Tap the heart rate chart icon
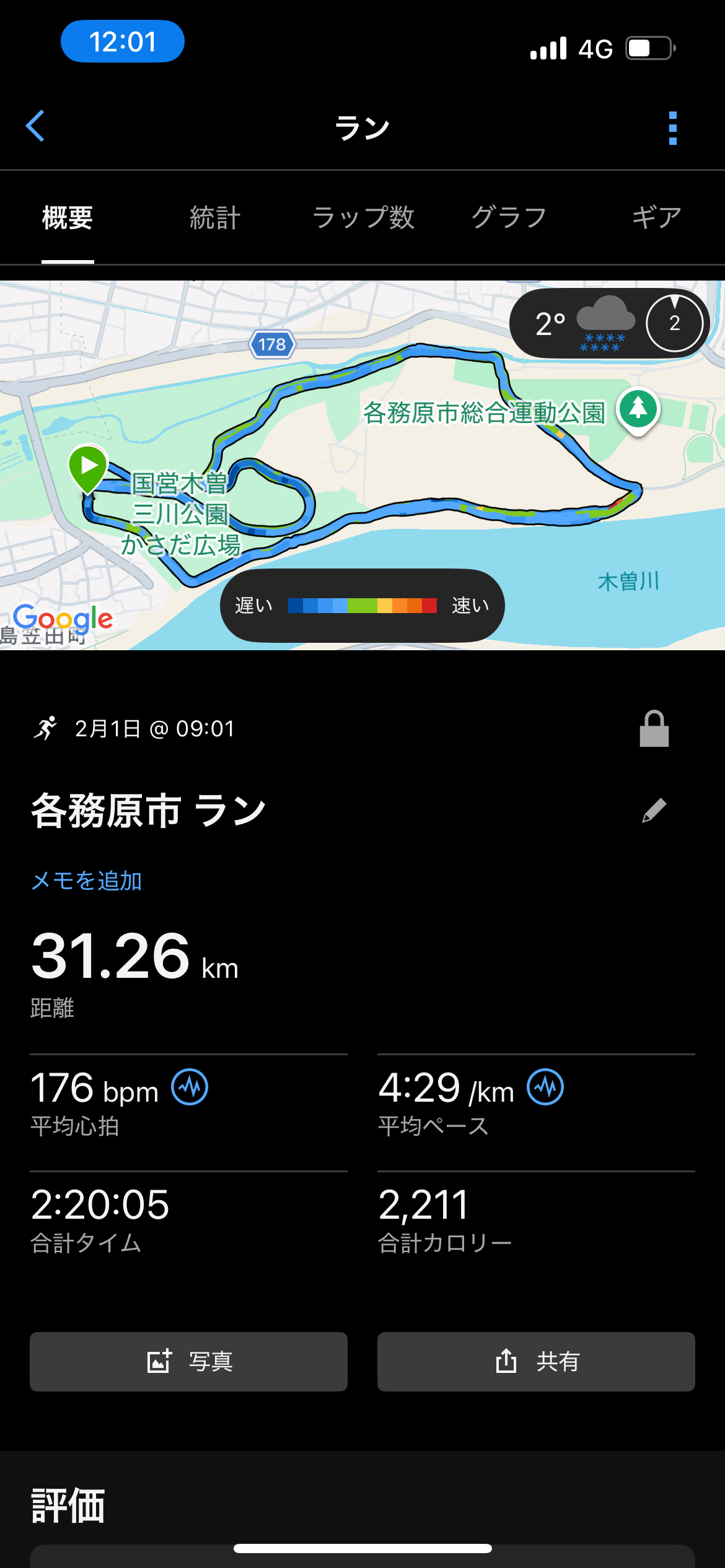 (x=190, y=1087)
